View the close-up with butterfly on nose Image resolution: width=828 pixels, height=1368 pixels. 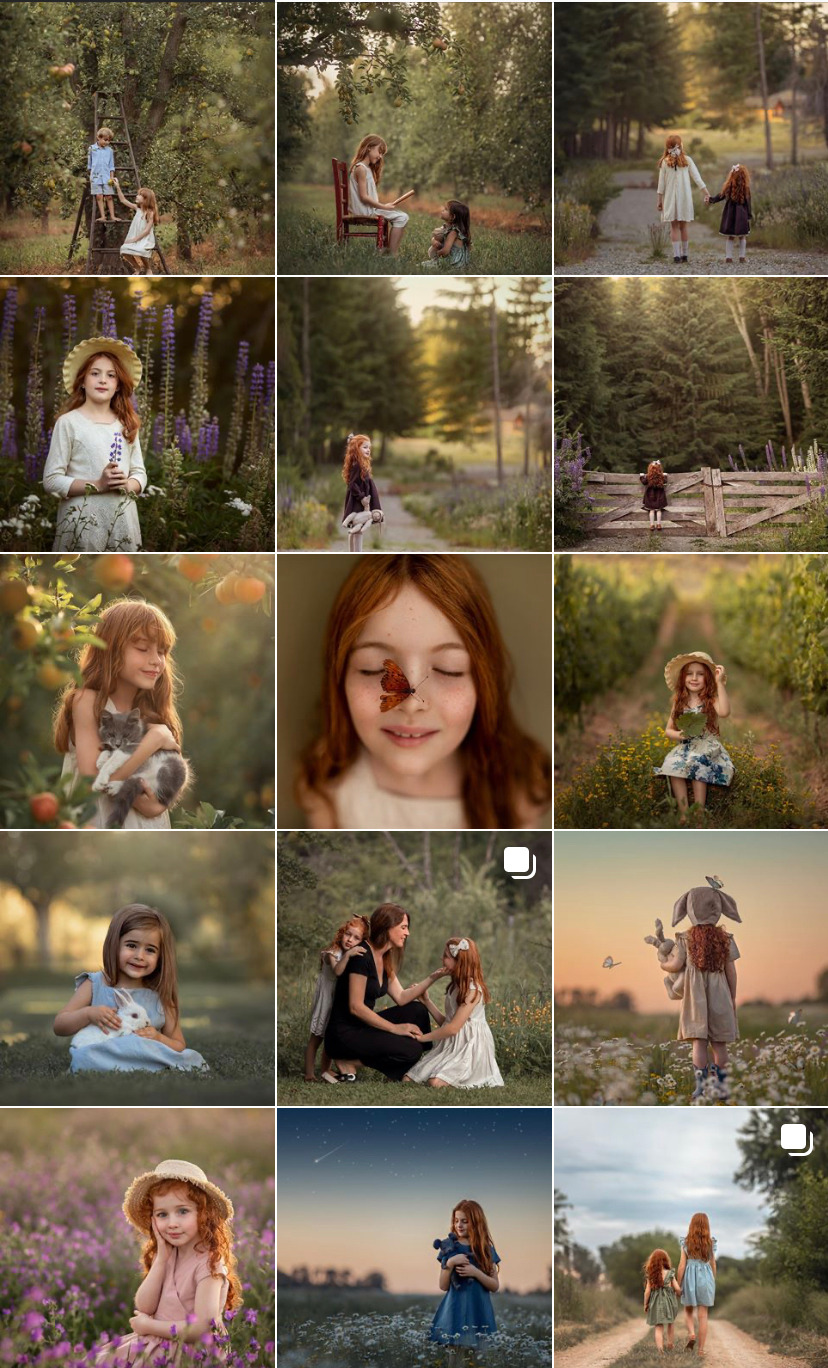(414, 691)
